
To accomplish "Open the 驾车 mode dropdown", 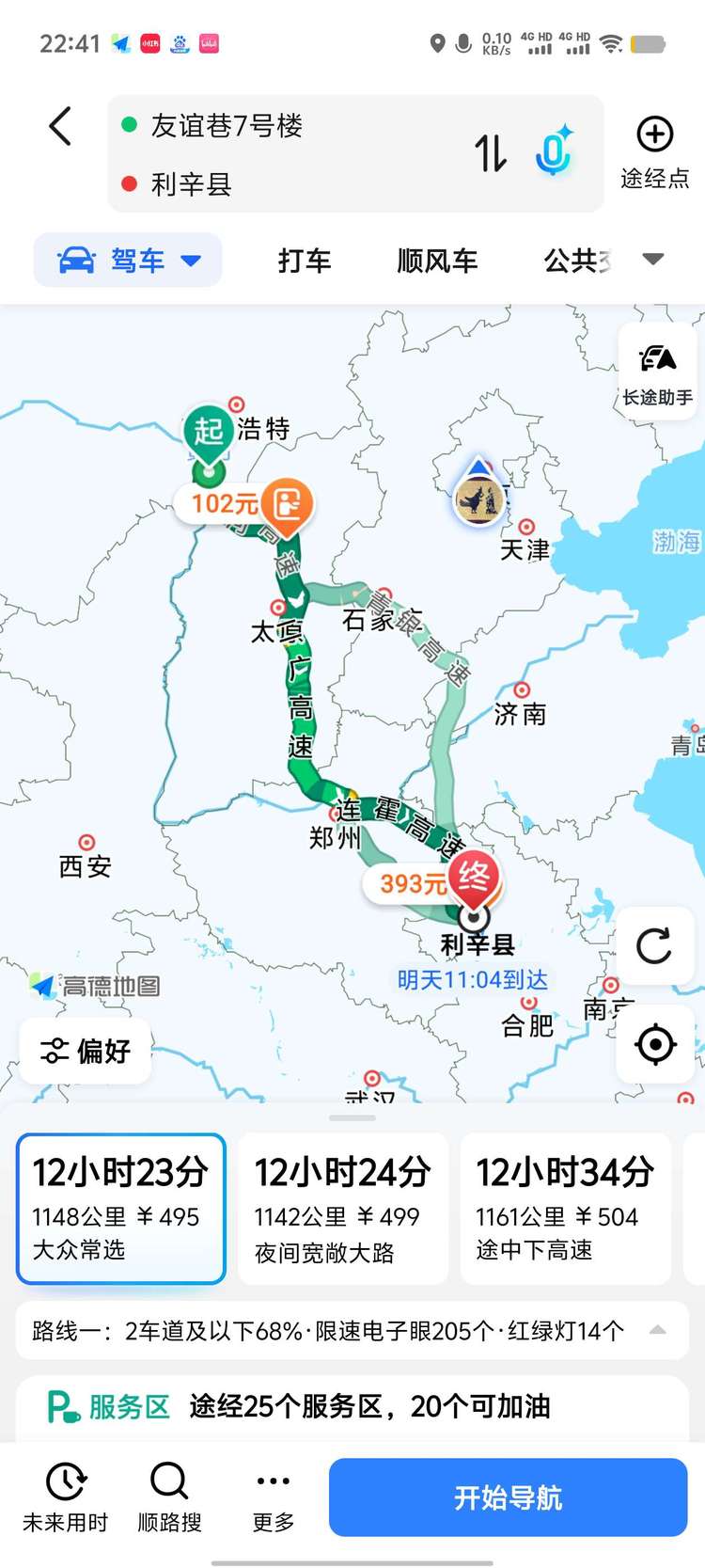I will pyautogui.click(x=129, y=261).
